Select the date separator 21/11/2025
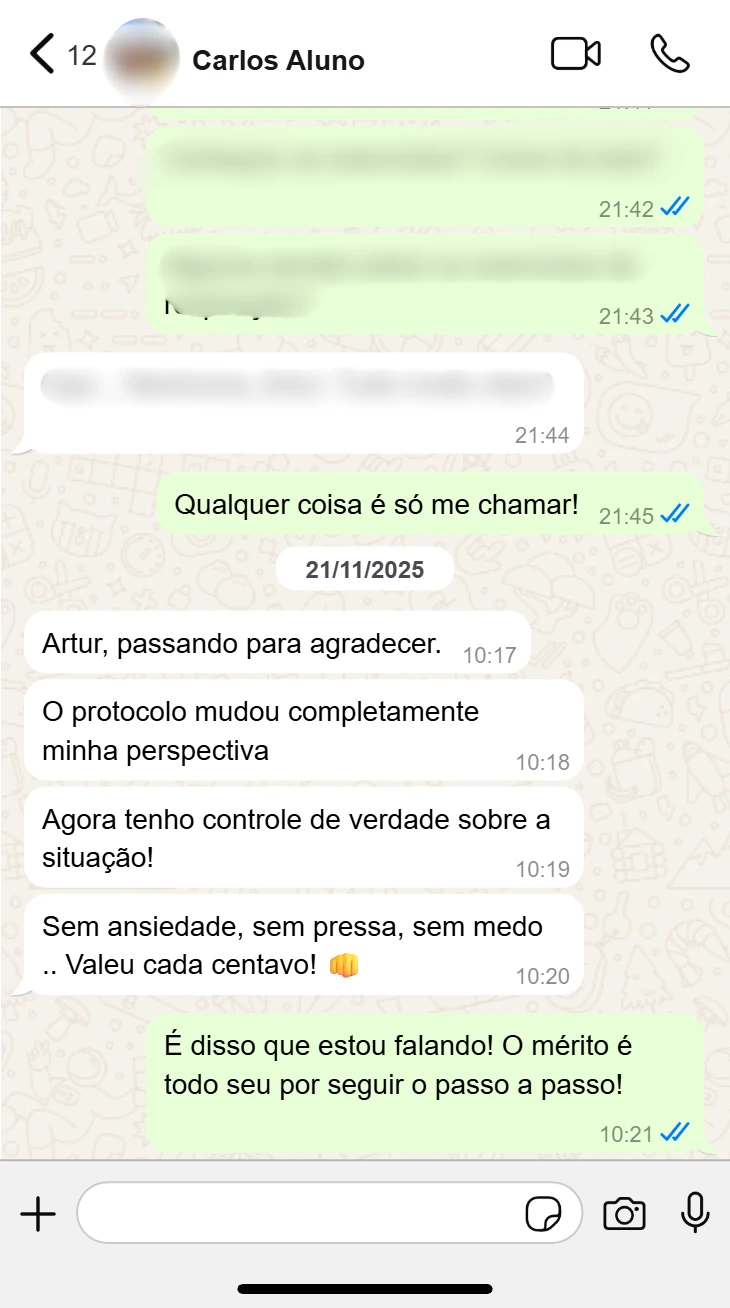The width and height of the screenshot is (730, 1308). [x=365, y=569]
